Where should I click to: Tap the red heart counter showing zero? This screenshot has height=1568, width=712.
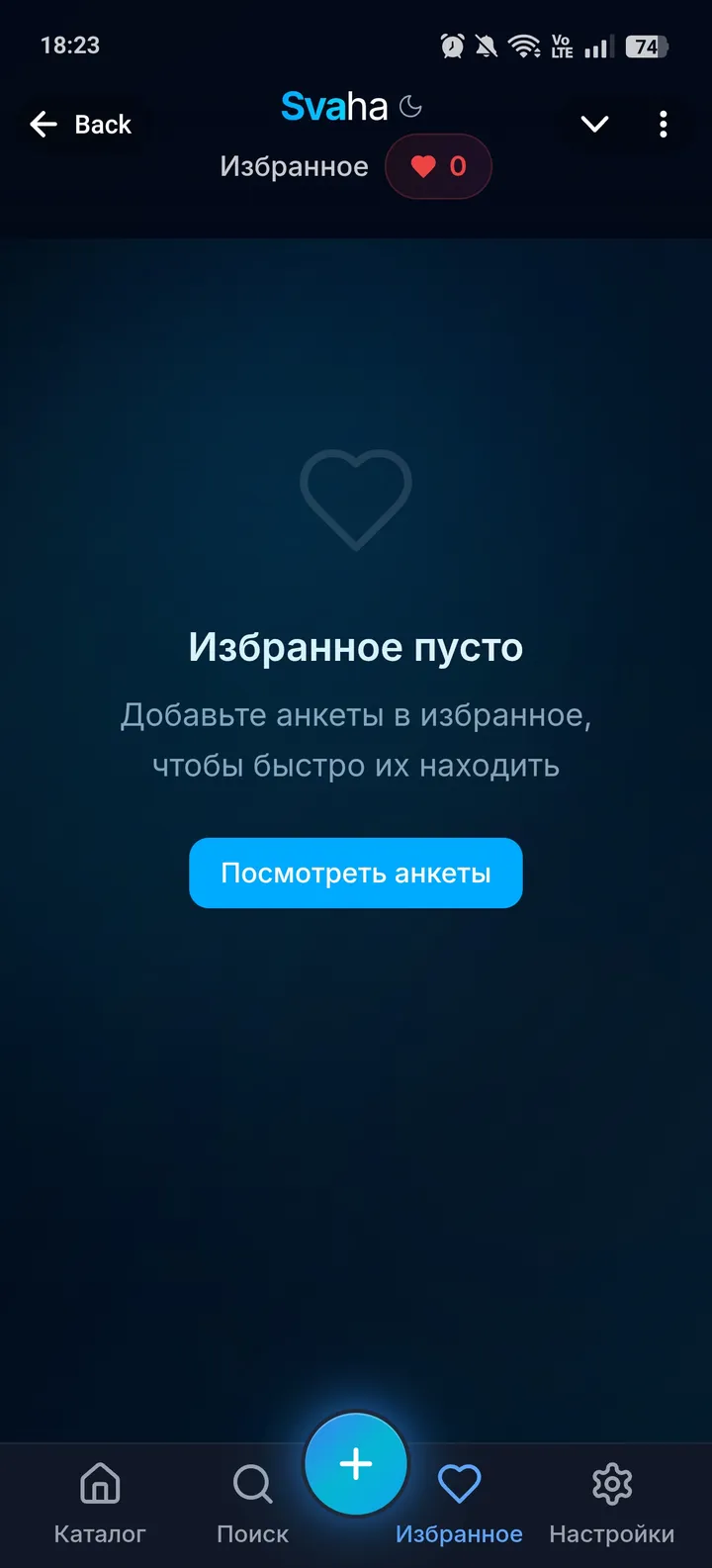(x=438, y=166)
